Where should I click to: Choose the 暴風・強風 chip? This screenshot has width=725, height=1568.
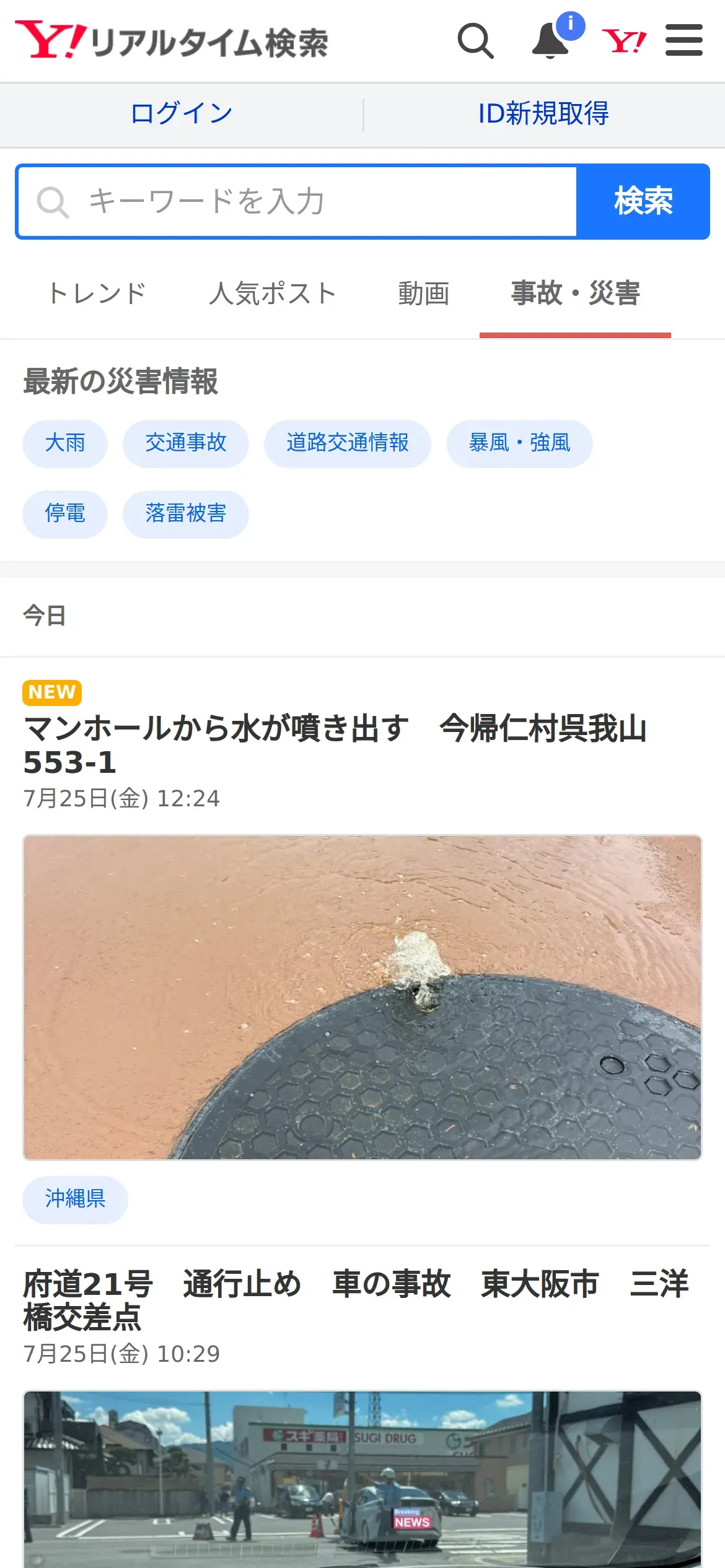pyautogui.click(x=519, y=443)
